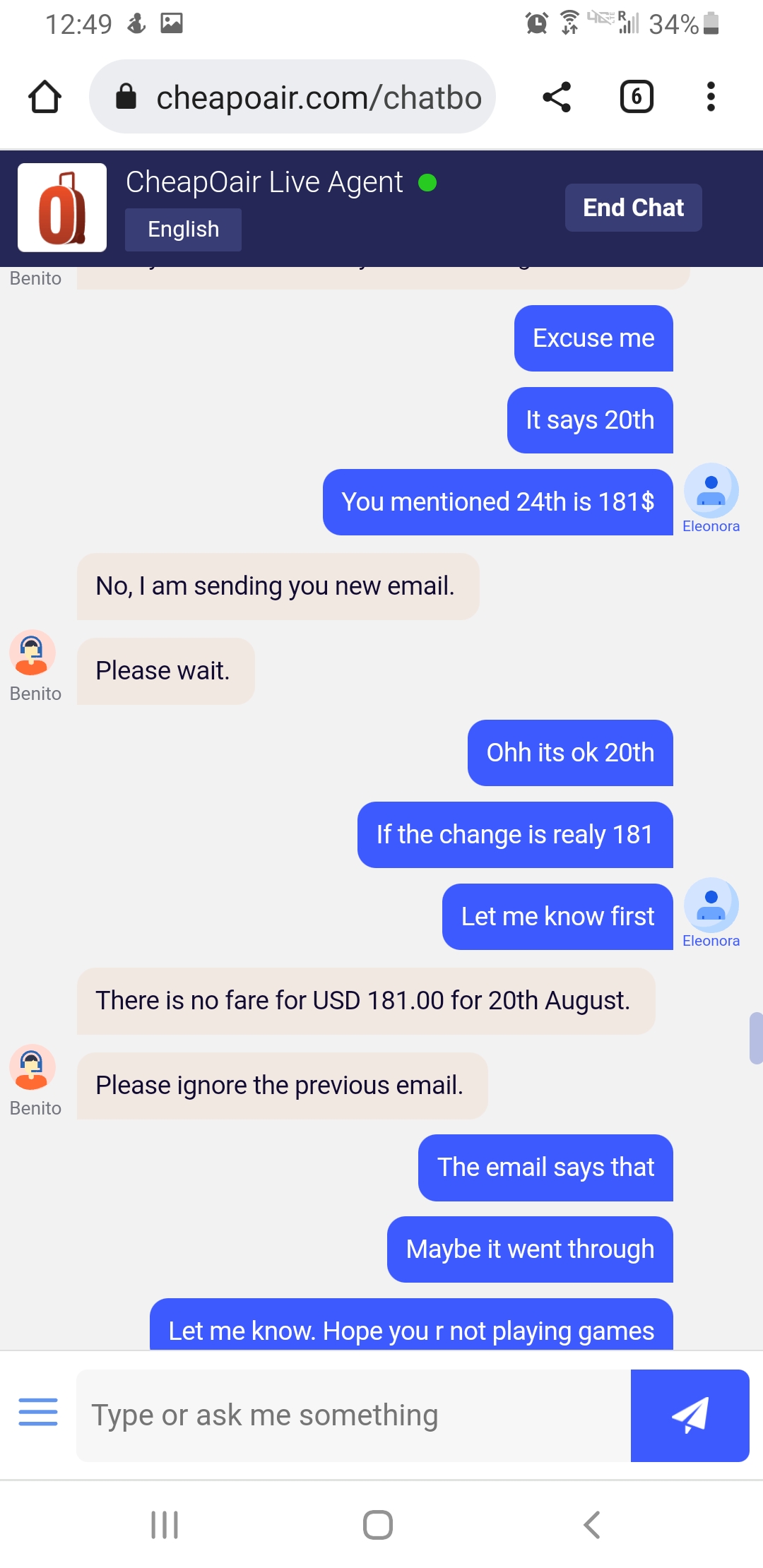This screenshot has height=1568, width=763.
Task: Open the browser tab switcher showing 6 tabs
Action: pos(634,97)
